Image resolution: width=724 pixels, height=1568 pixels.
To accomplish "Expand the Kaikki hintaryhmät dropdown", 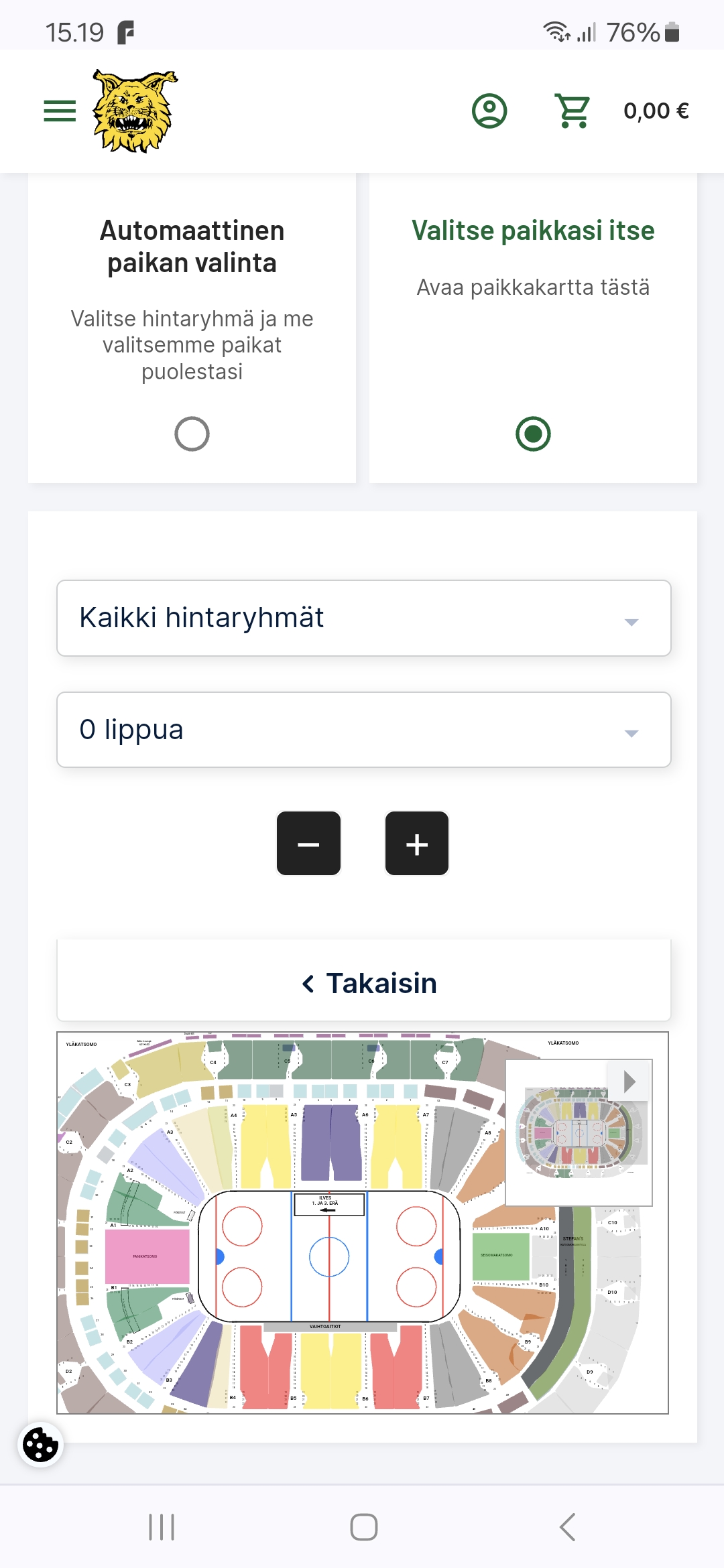I will click(364, 618).
